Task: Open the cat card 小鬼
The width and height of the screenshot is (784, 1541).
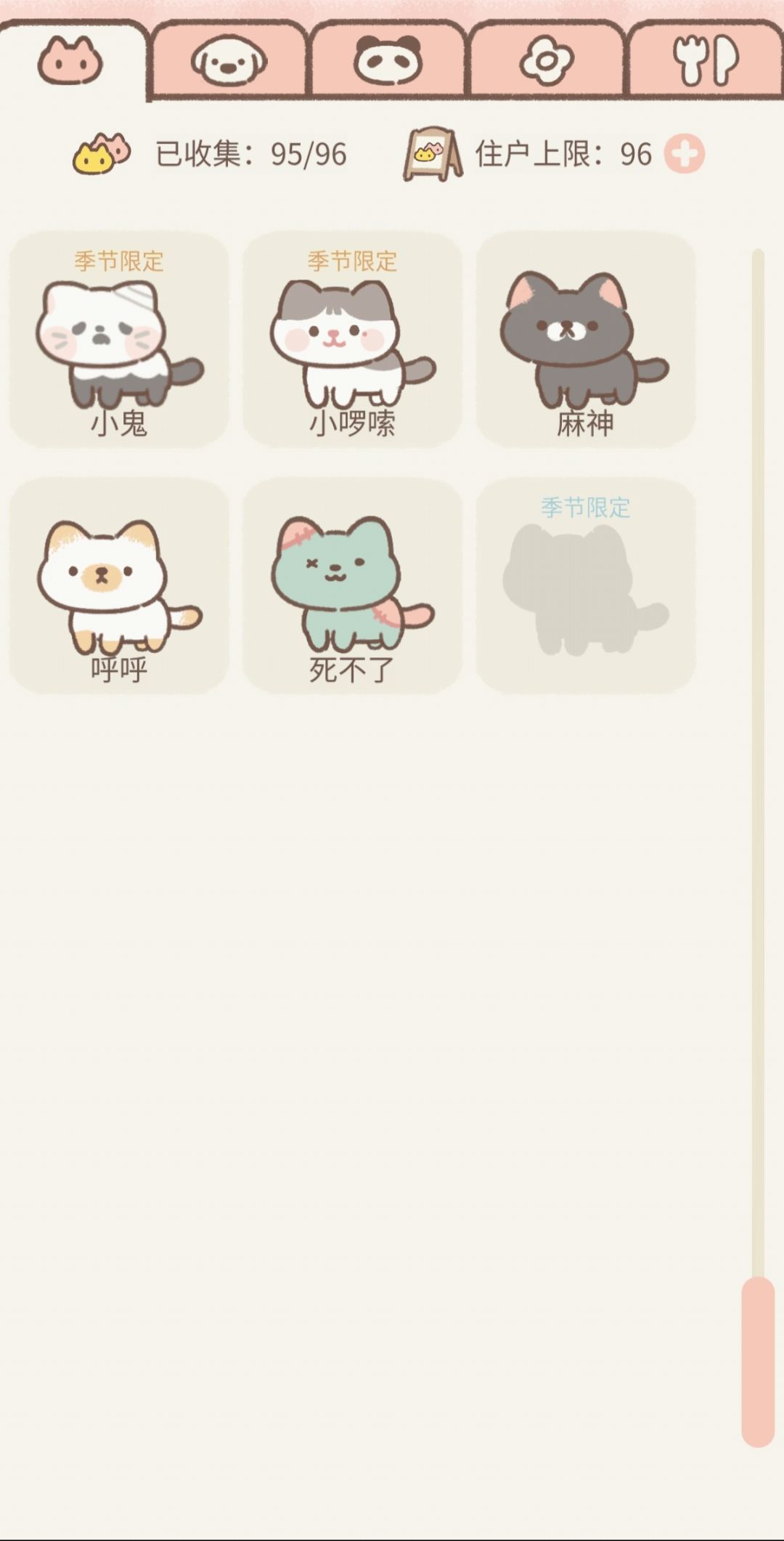Action: point(119,339)
